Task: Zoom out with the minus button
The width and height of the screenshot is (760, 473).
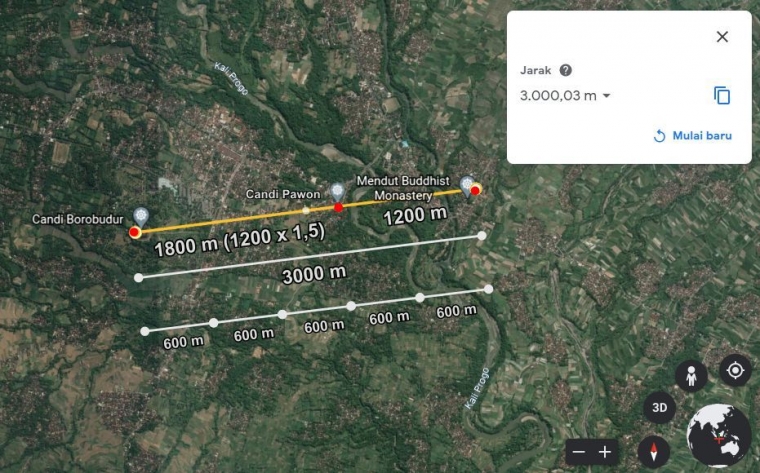Action: [x=578, y=452]
